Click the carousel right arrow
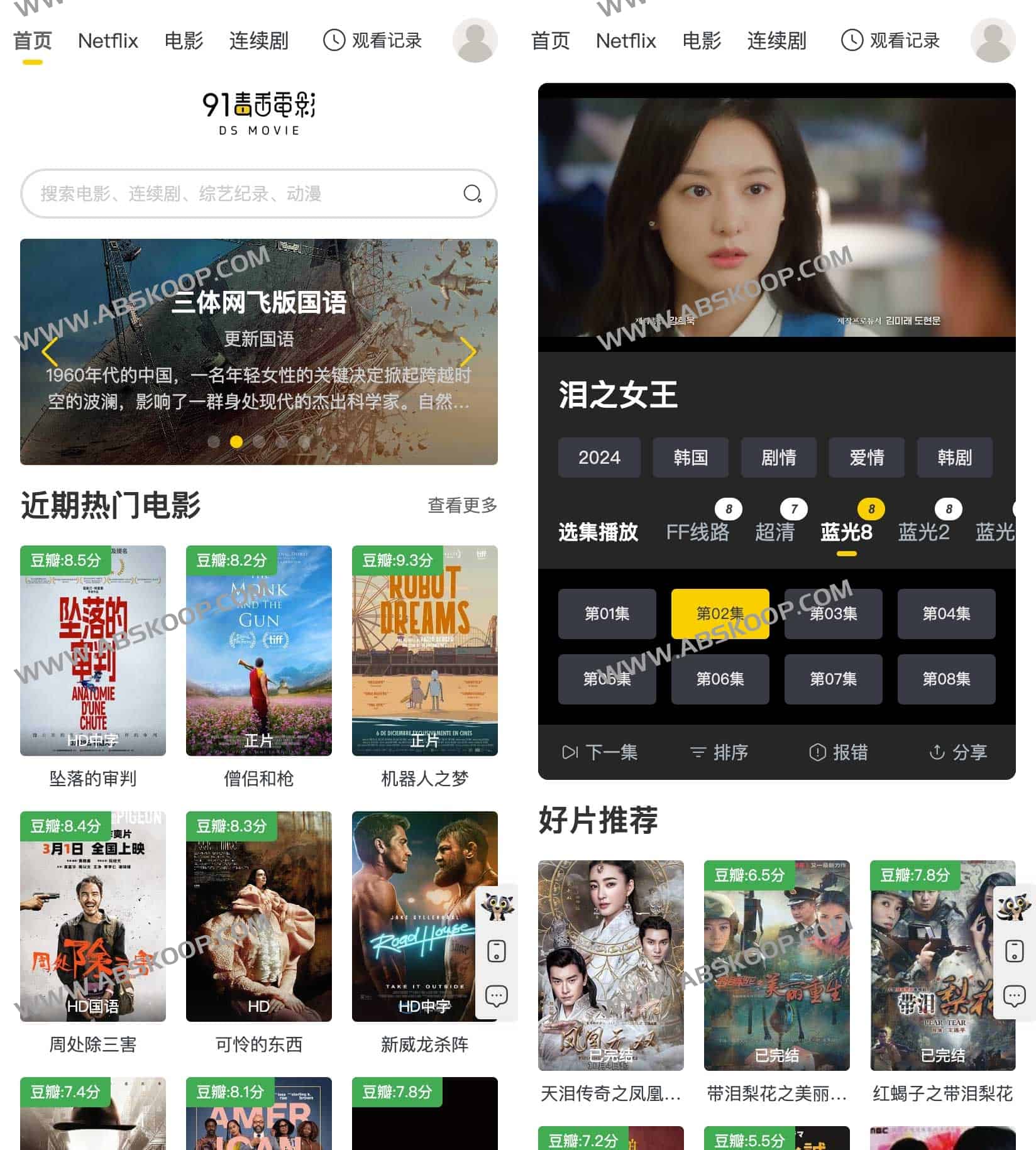This screenshot has height=1150, width=1036. coord(468,353)
